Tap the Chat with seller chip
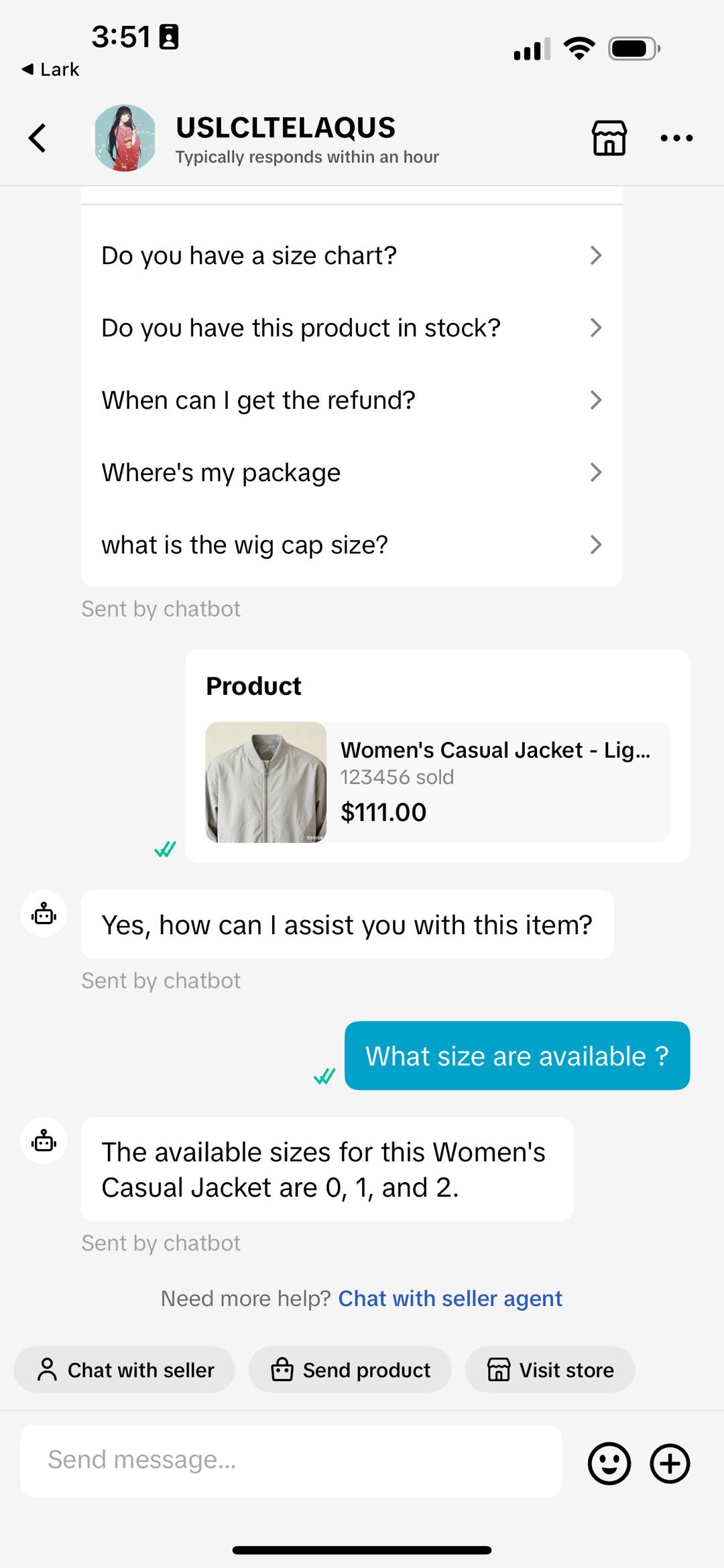 125,1370
